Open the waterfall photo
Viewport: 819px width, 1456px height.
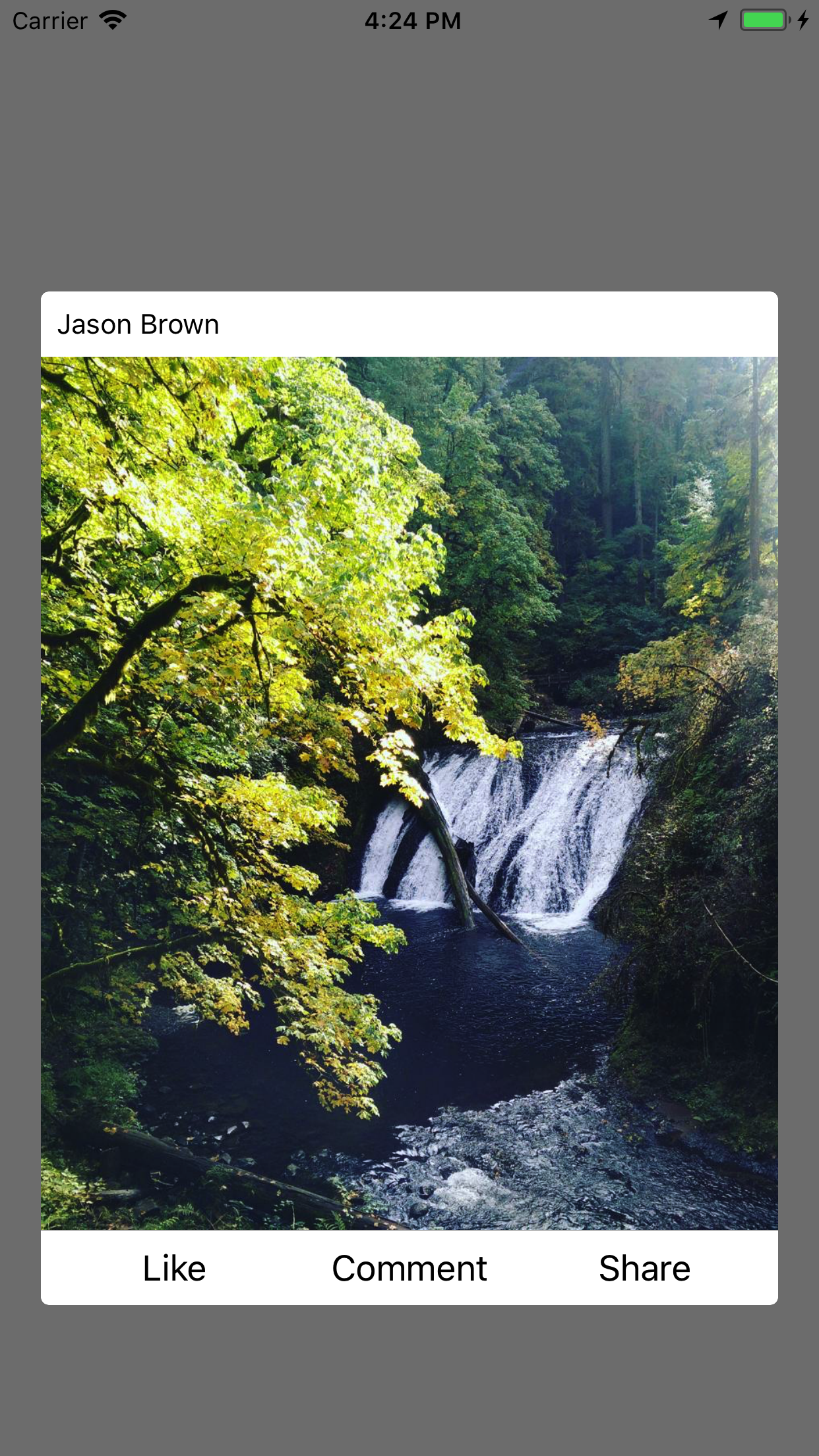409,793
